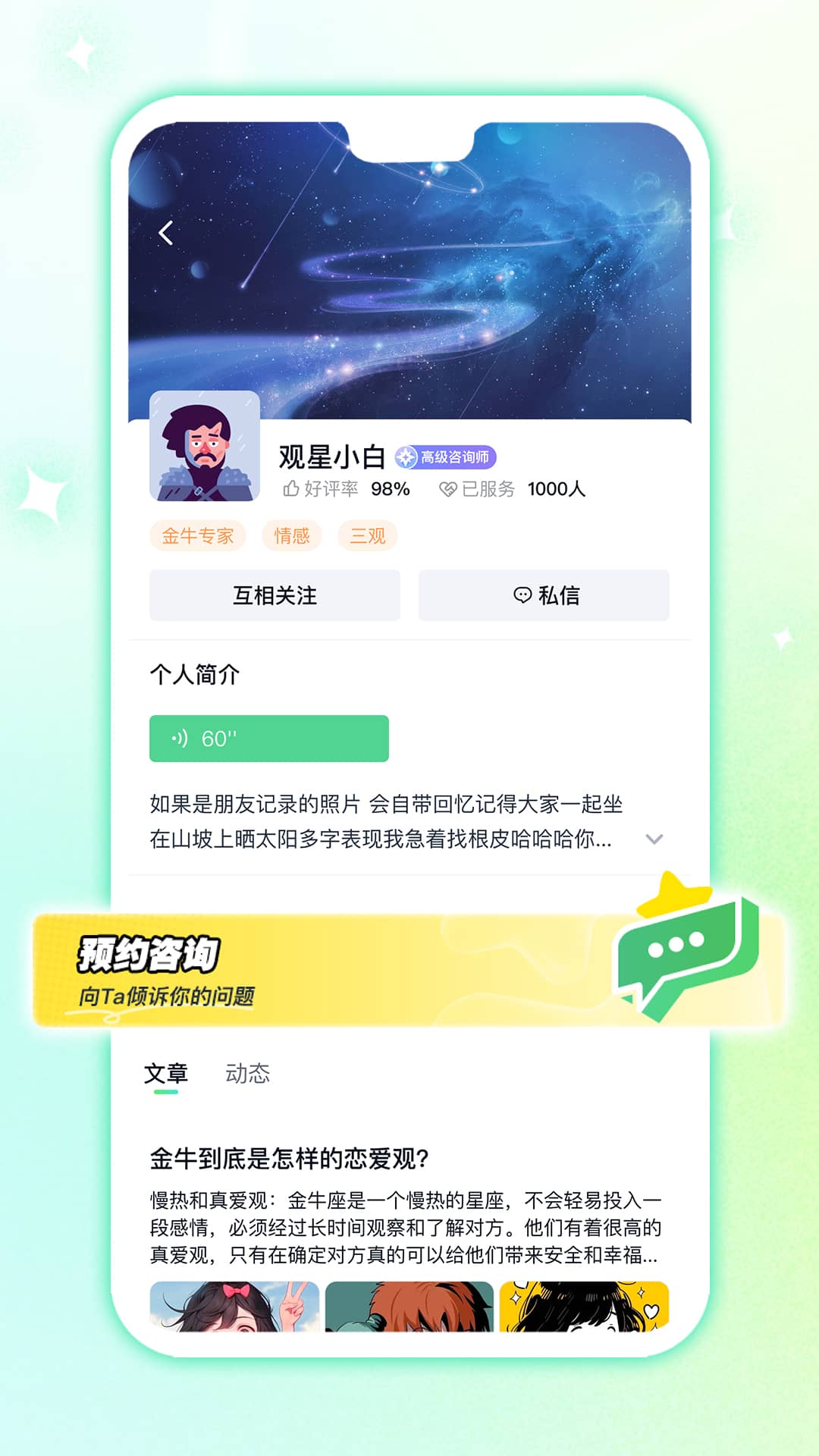Select the 文章 tab
This screenshot has width=819, height=1456.
click(168, 1074)
